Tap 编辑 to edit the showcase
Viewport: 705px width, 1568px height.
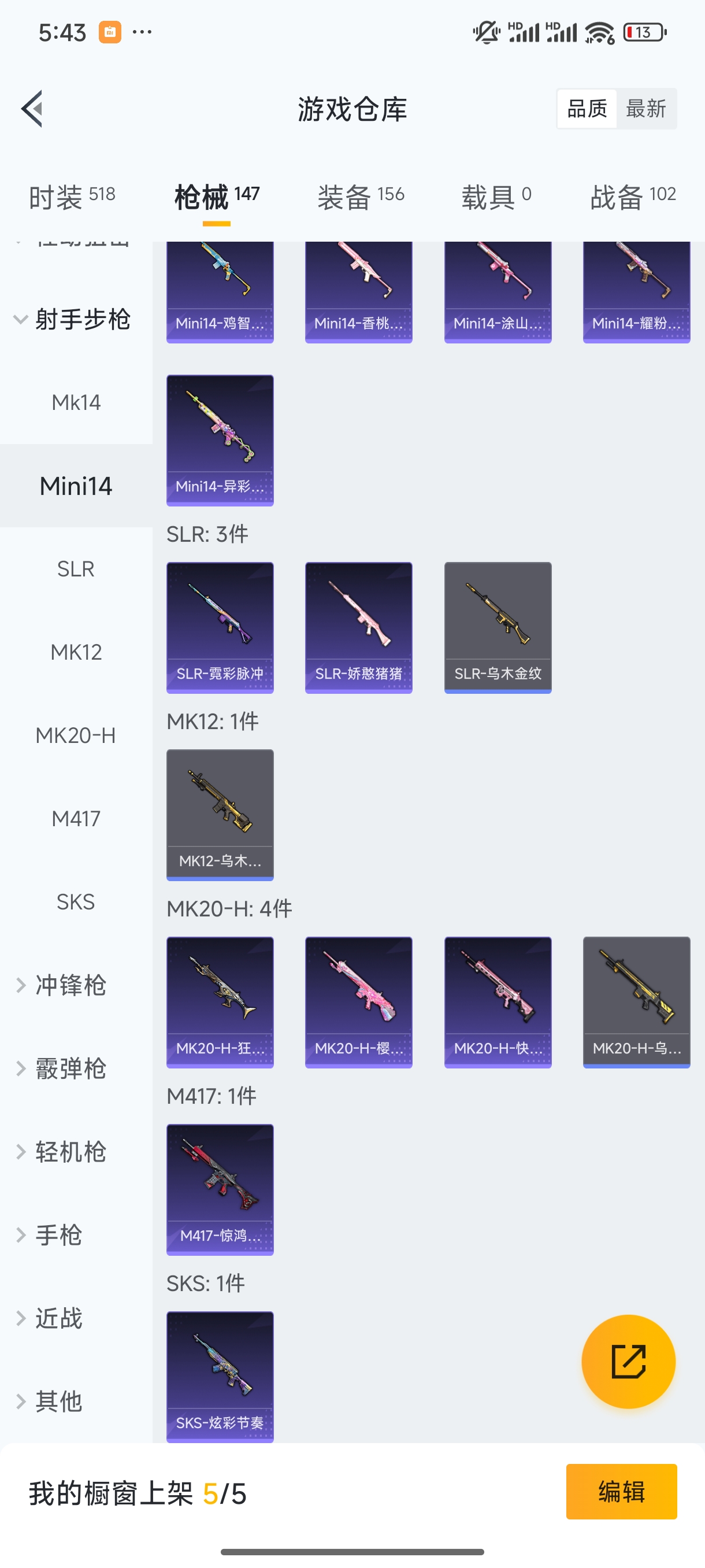[621, 1491]
